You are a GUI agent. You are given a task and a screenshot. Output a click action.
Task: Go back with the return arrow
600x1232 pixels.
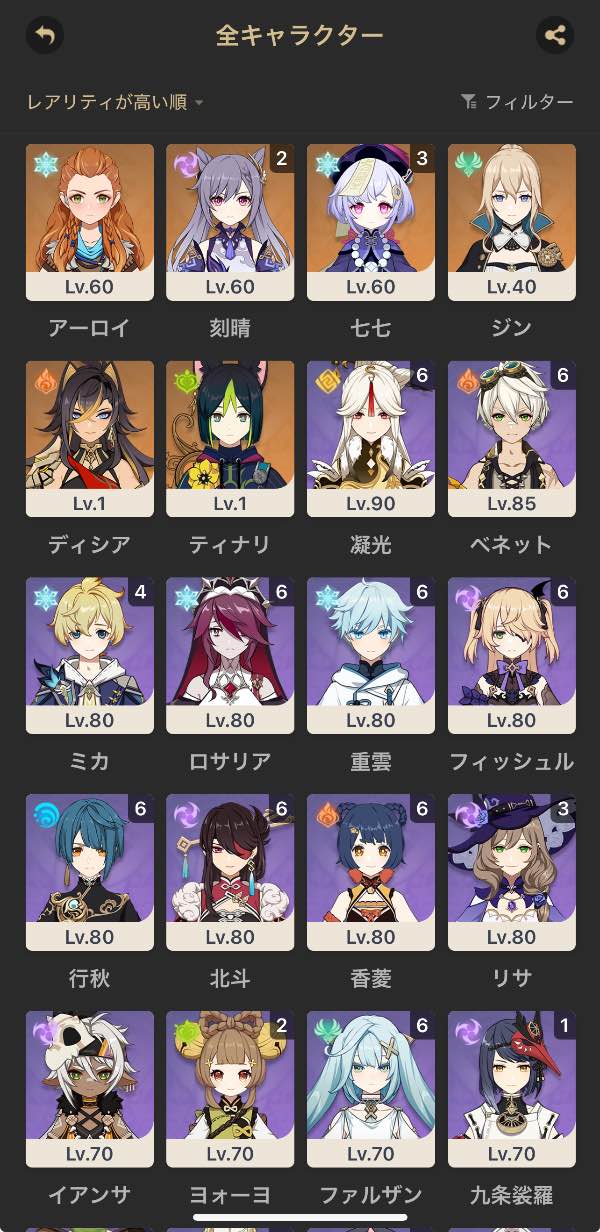pyautogui.click(x=44, y=36)
